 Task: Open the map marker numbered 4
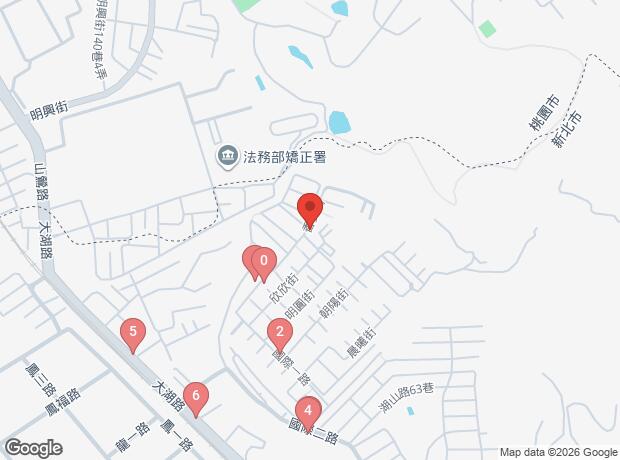(308, 413)
